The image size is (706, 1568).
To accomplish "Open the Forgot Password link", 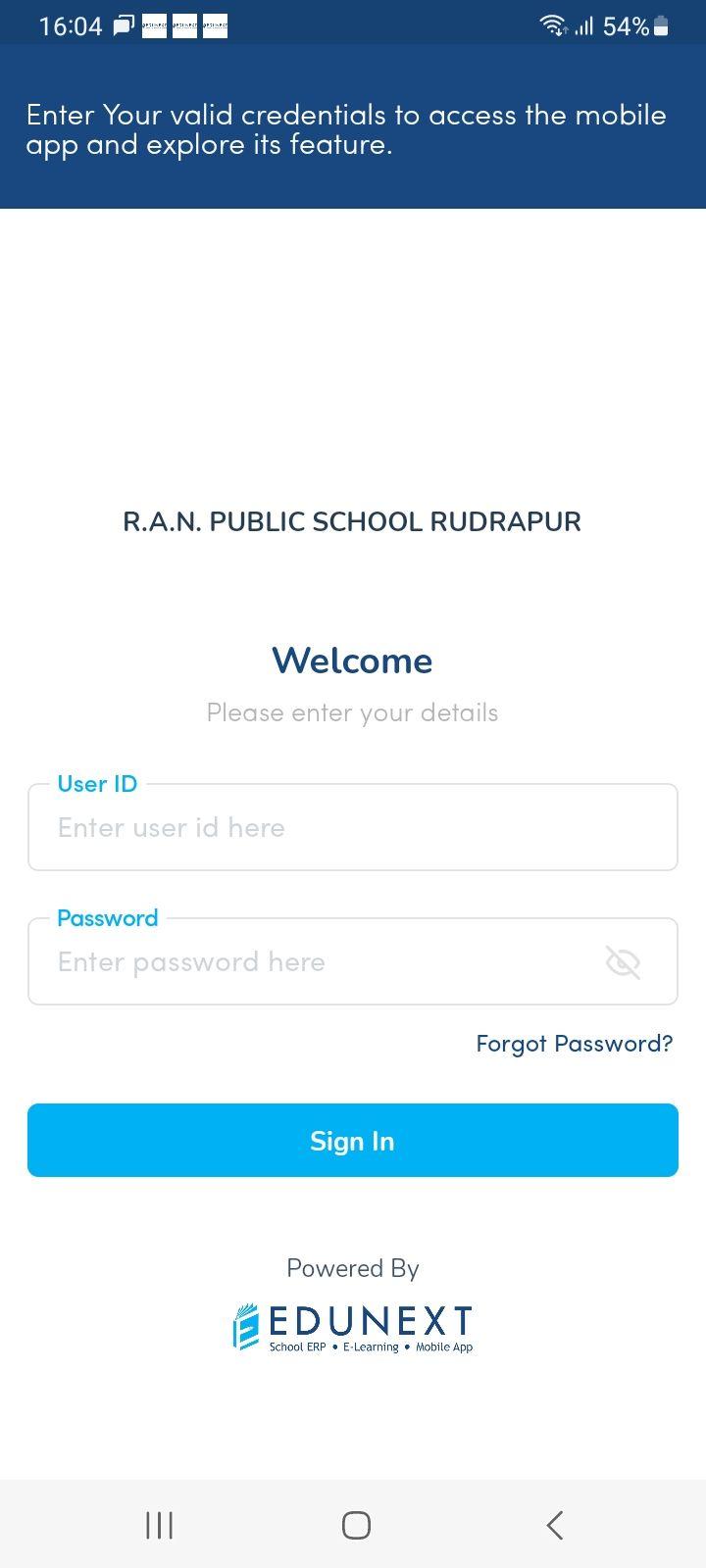I will [x=574, y=1044].
